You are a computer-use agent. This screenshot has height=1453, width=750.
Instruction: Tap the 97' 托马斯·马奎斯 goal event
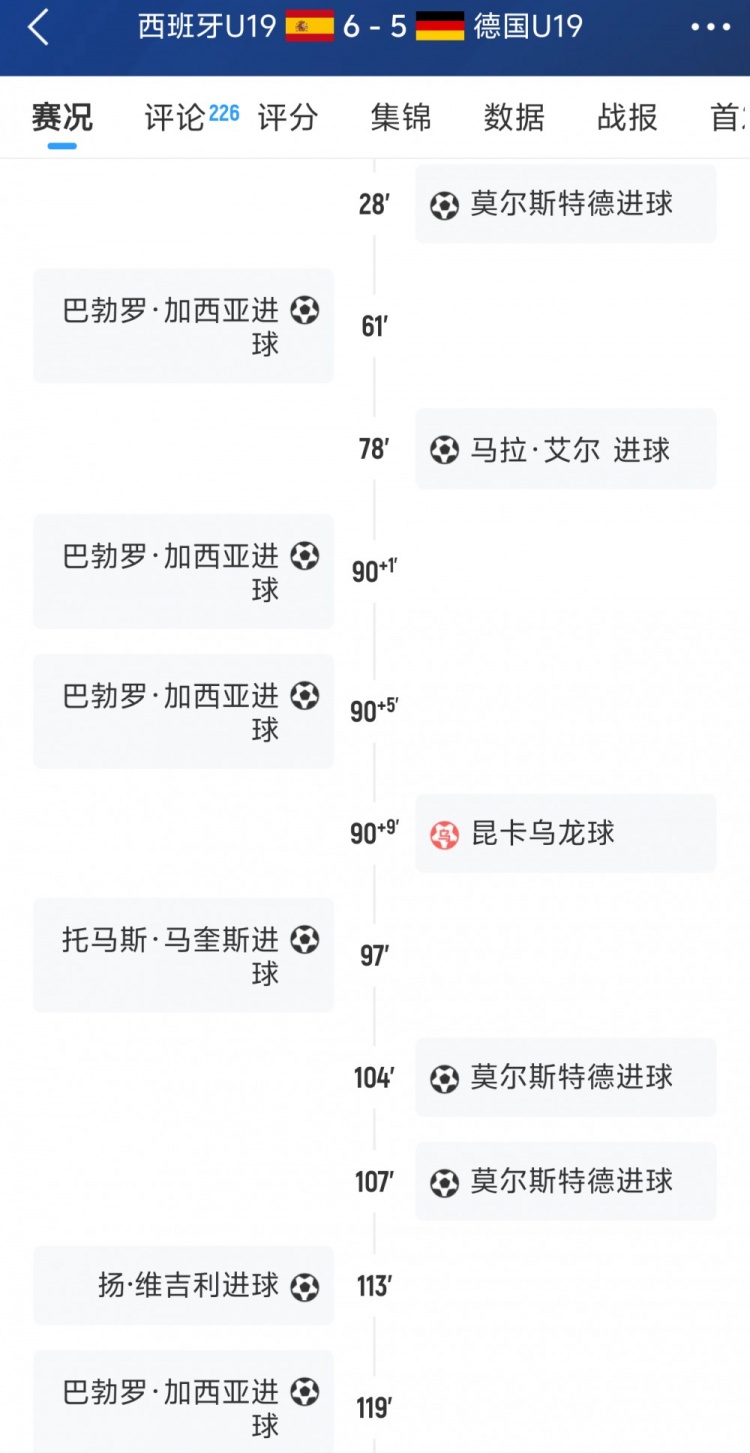point(184,955)
